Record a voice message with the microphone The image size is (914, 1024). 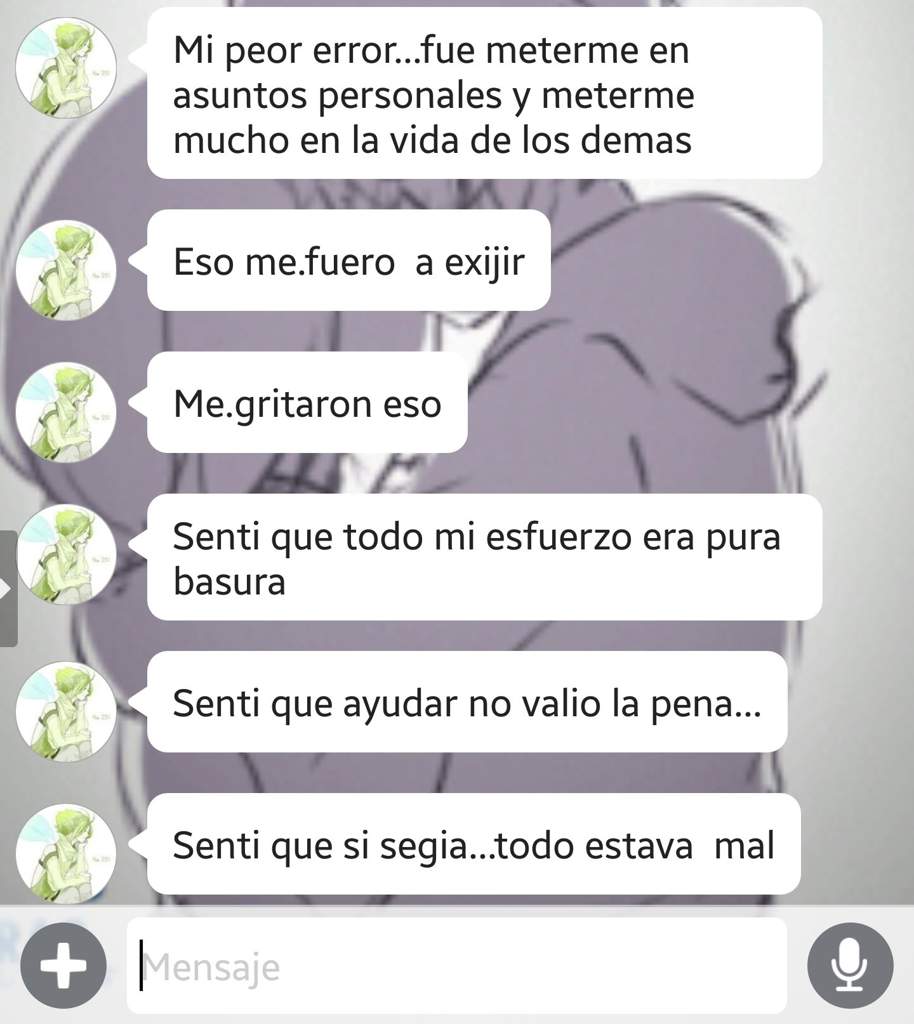coord(849,966)
